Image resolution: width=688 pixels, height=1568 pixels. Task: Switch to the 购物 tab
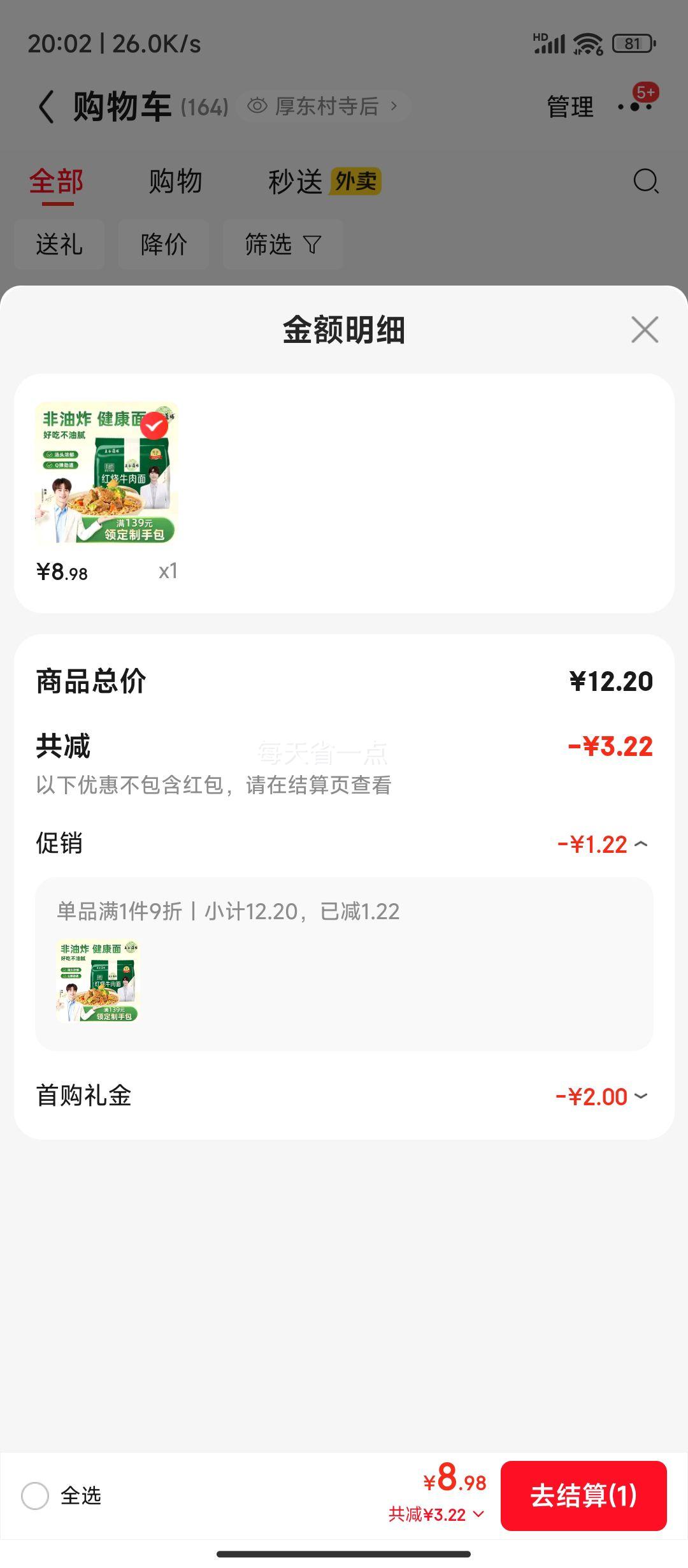pos(175,182)
